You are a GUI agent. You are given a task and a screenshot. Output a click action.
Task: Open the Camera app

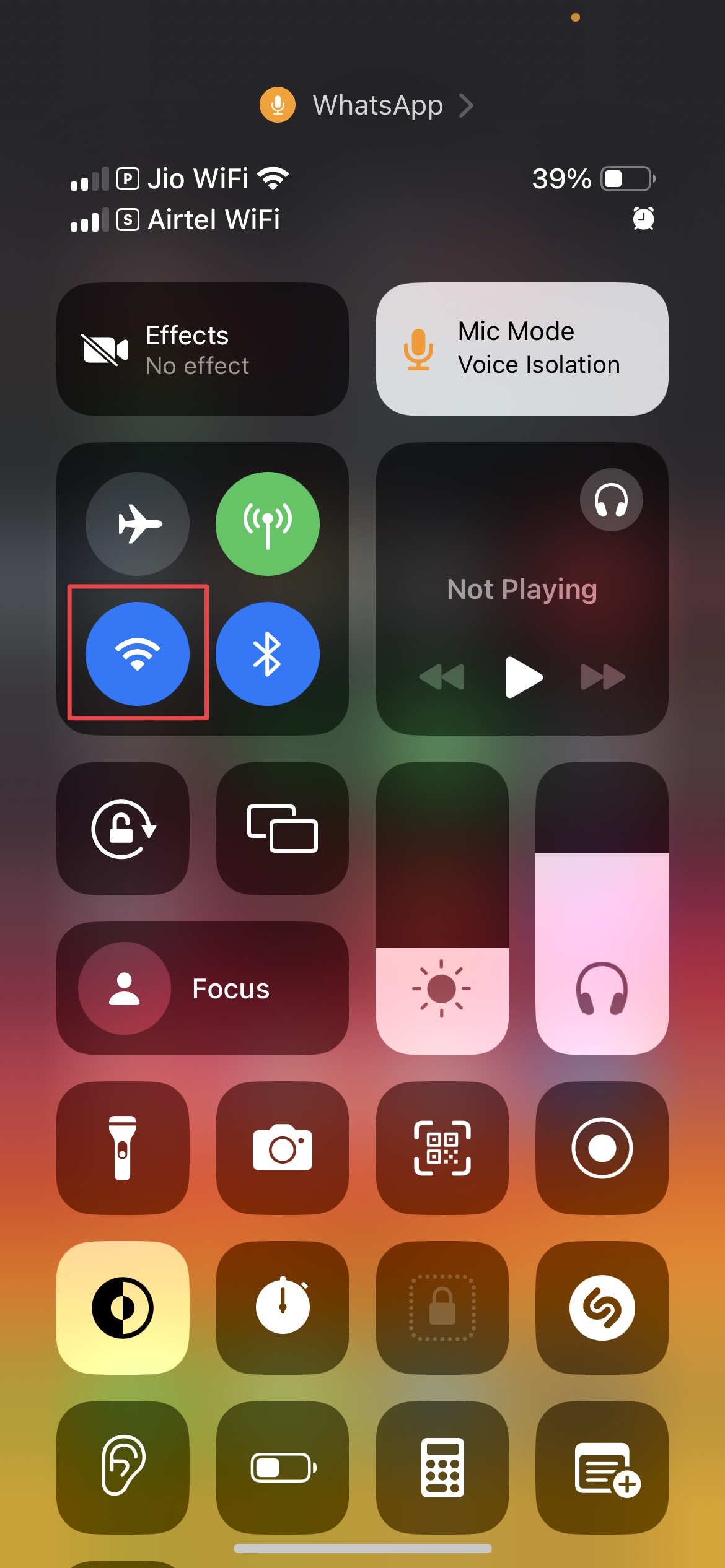282,1149
